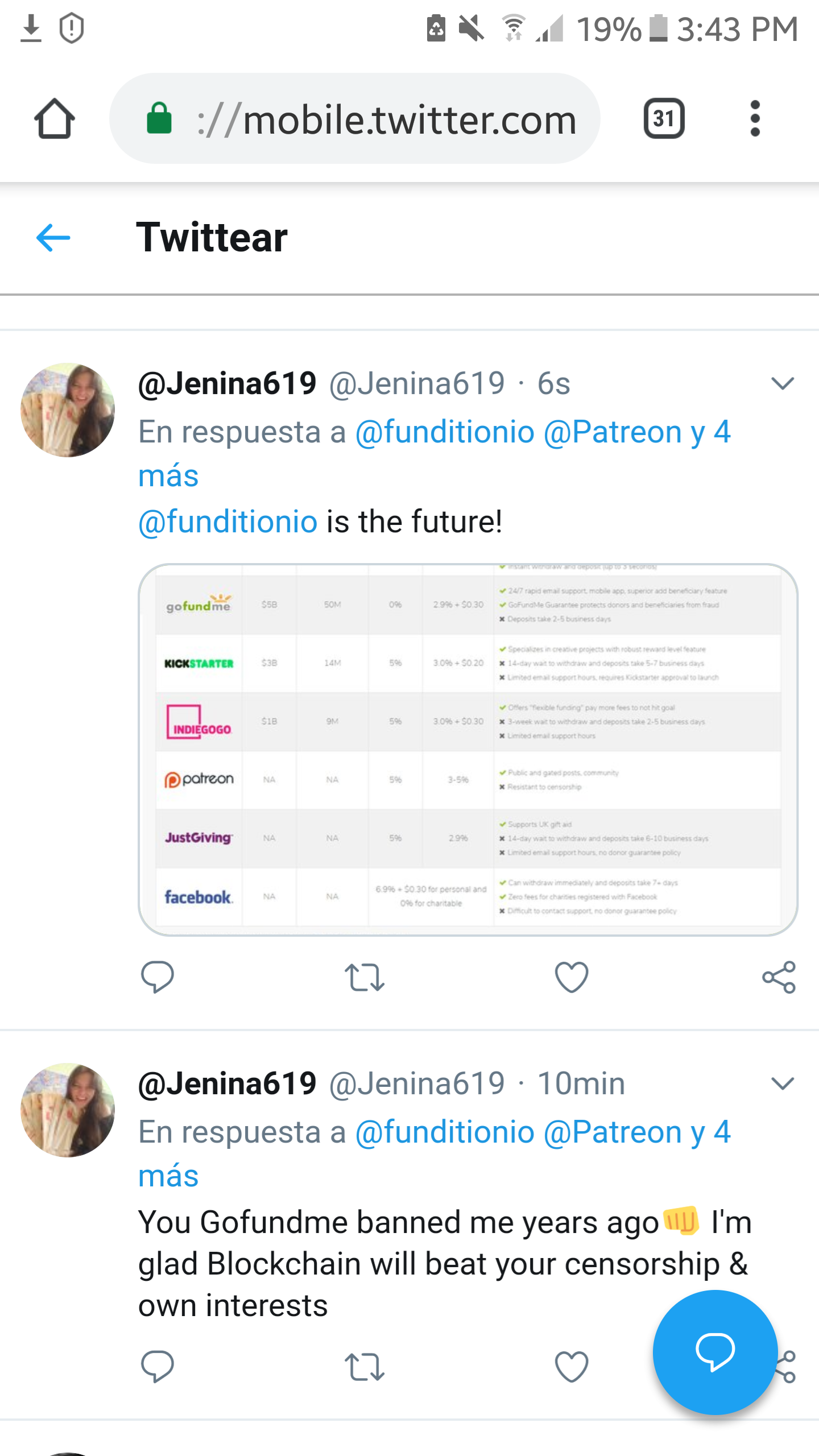Image resolution: width=819 pixels, height=1456 pixels.
Task: Tap the floating blue reply button
Action: click(715, 1352)
